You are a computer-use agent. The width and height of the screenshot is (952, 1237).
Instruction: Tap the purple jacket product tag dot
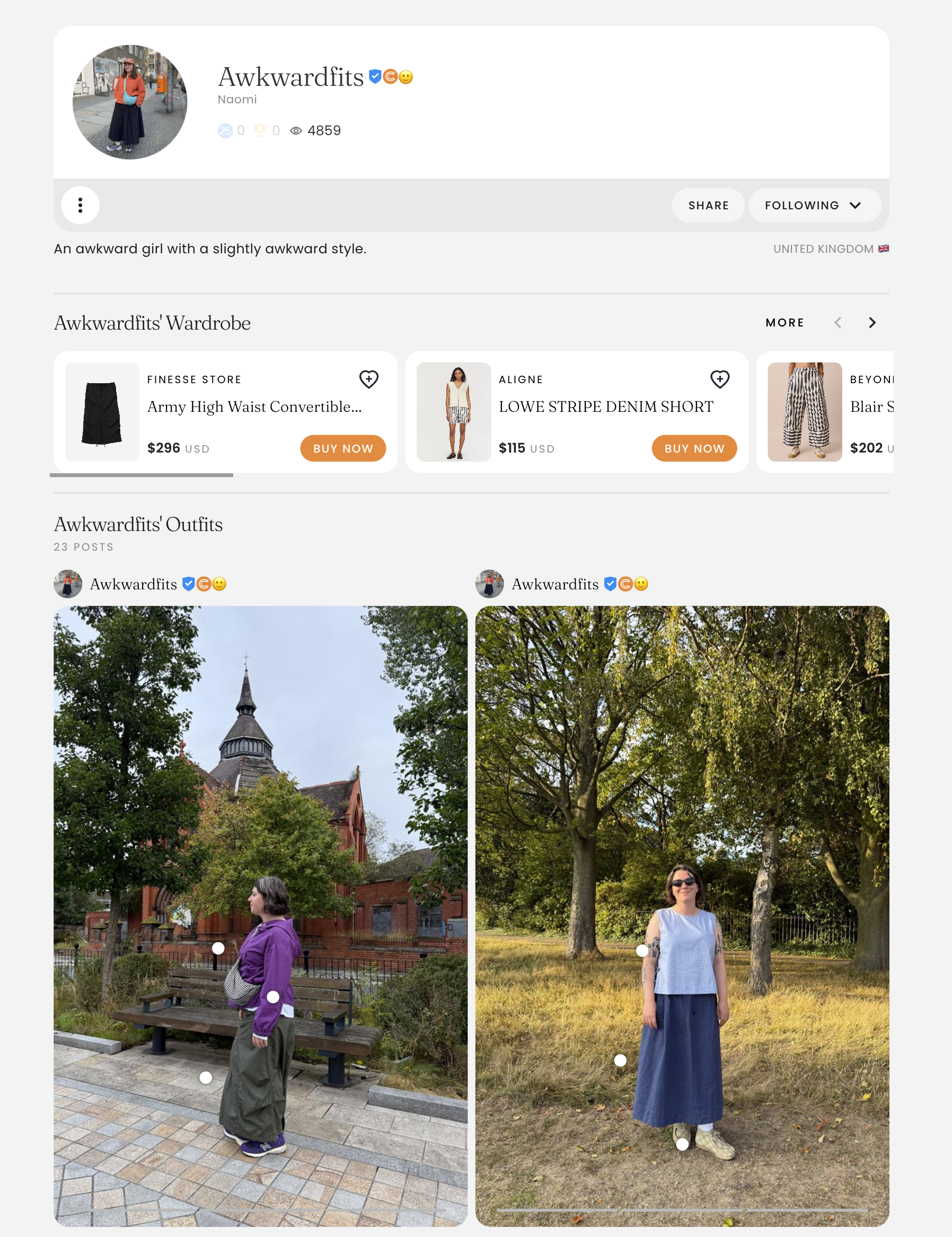273,997
